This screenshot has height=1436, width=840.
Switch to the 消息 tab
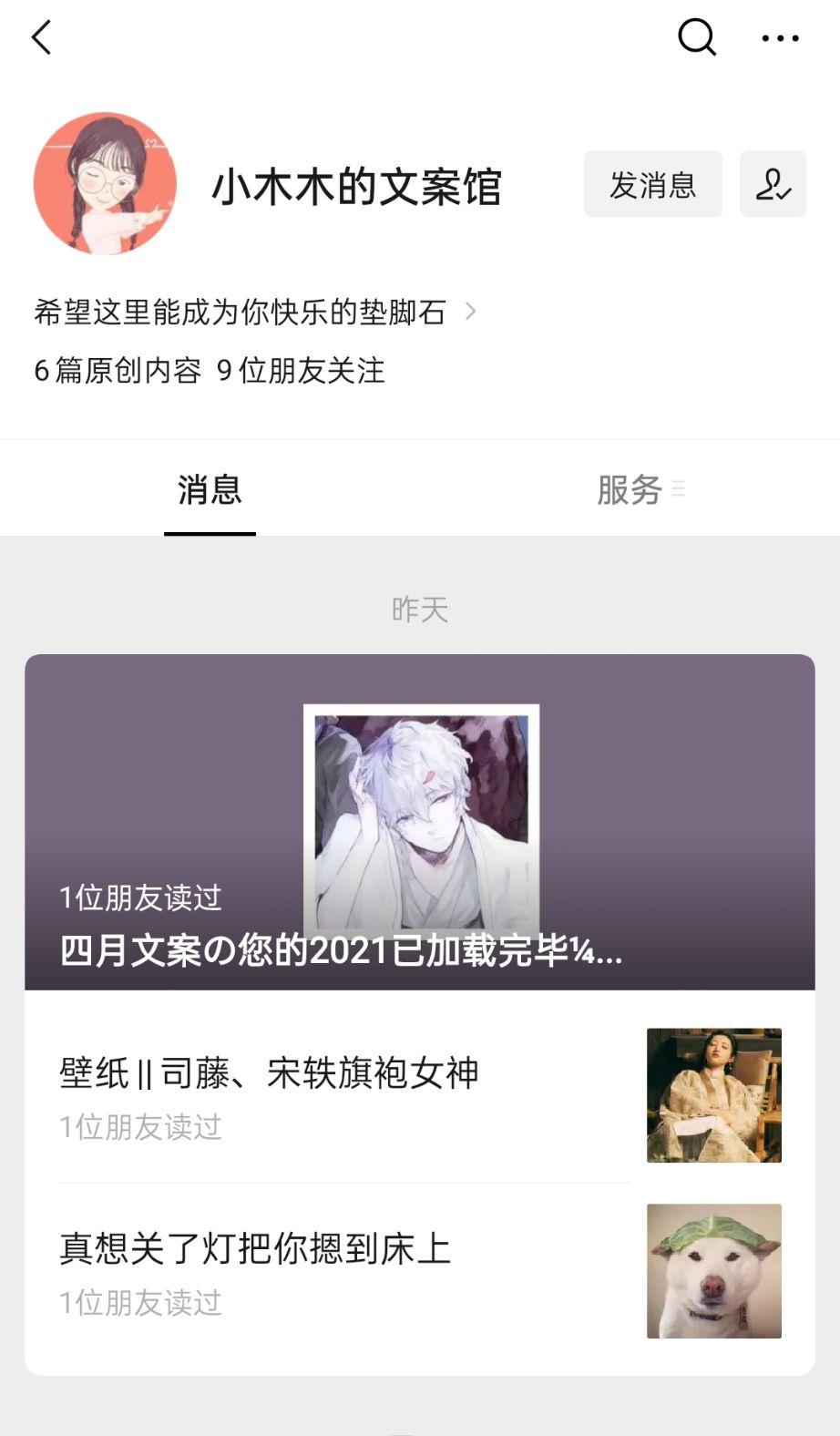[210, 490]
